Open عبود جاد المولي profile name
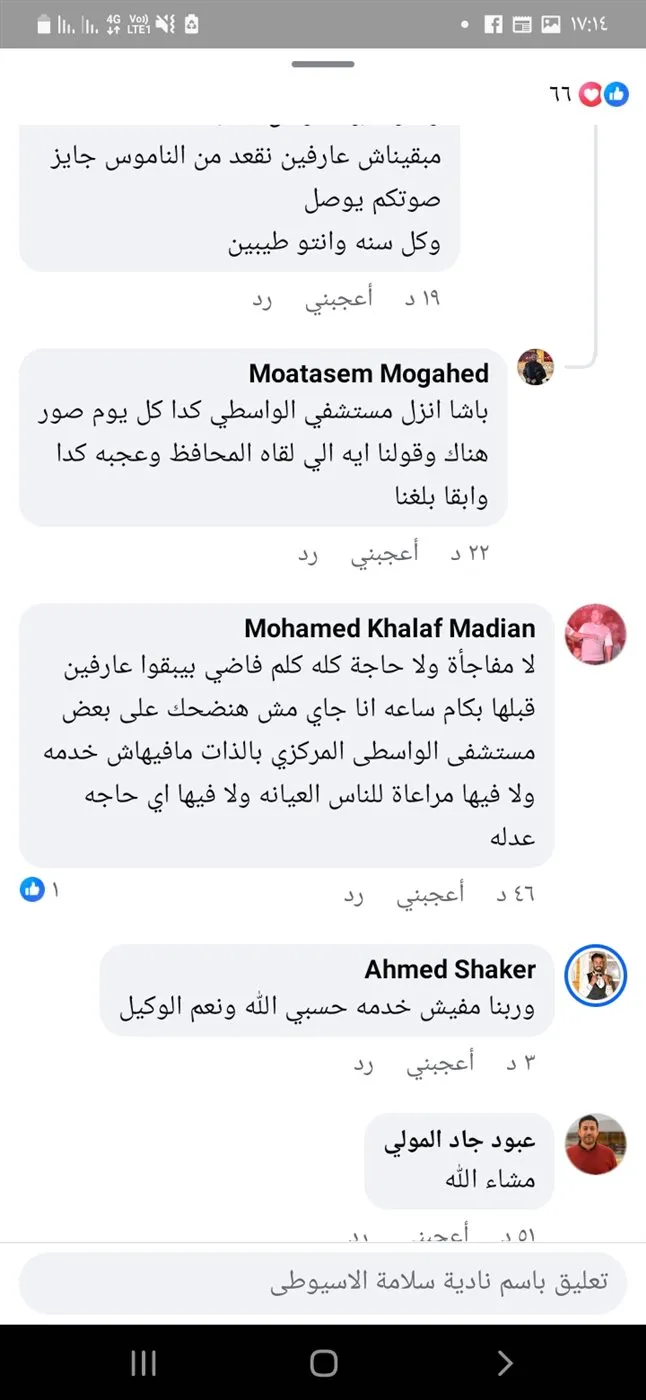646x1400 pixels. pos(460,1141)
